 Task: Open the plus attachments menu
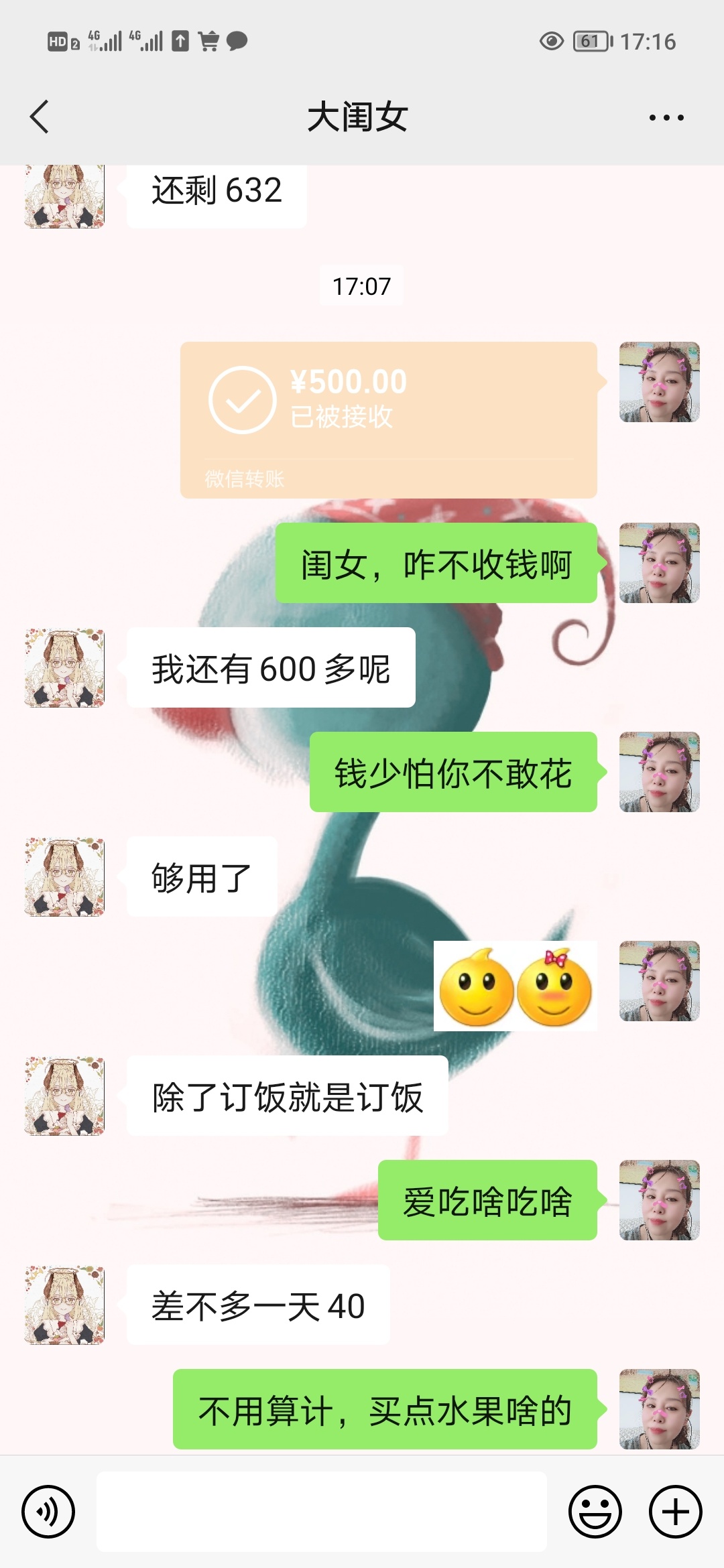click(675, 1512)
